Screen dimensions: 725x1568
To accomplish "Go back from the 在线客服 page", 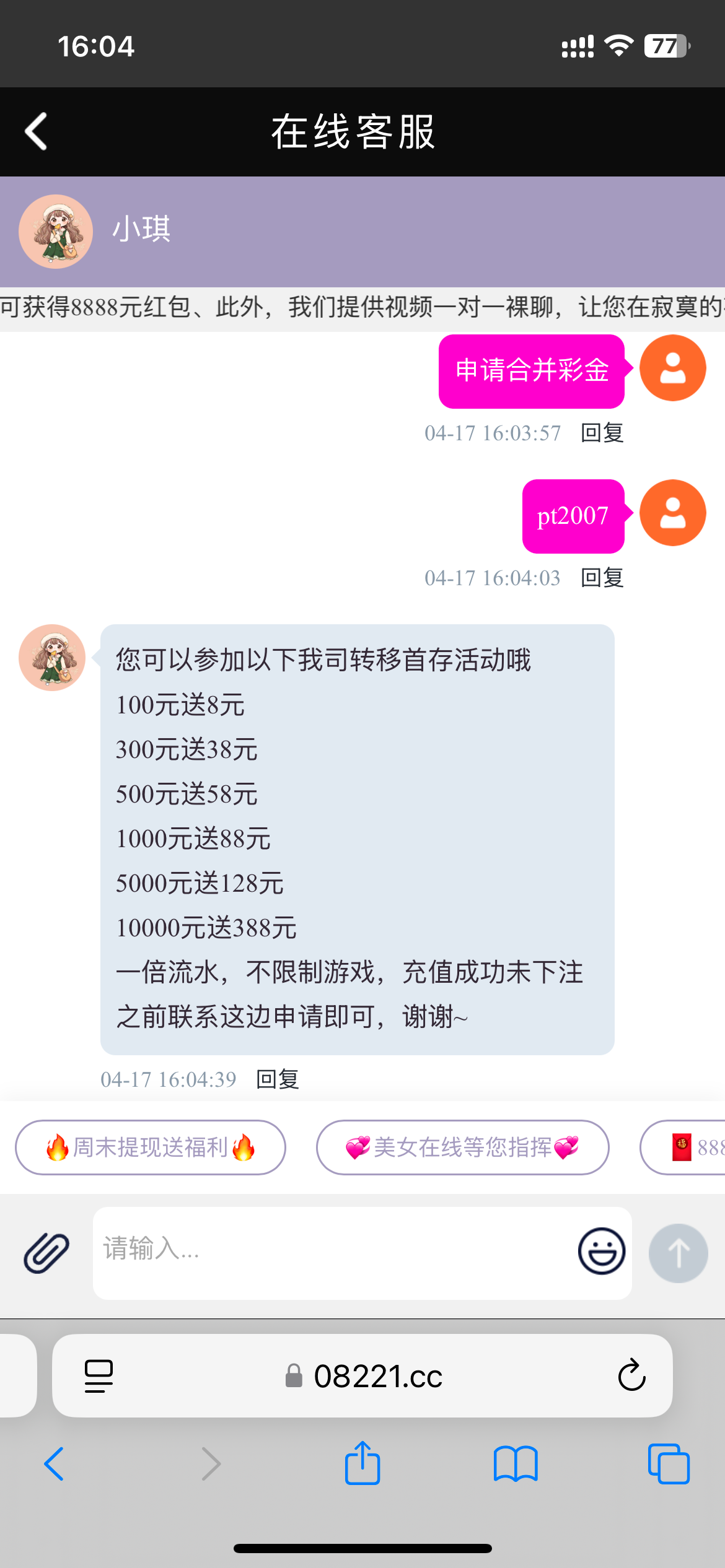I will 36,131.
